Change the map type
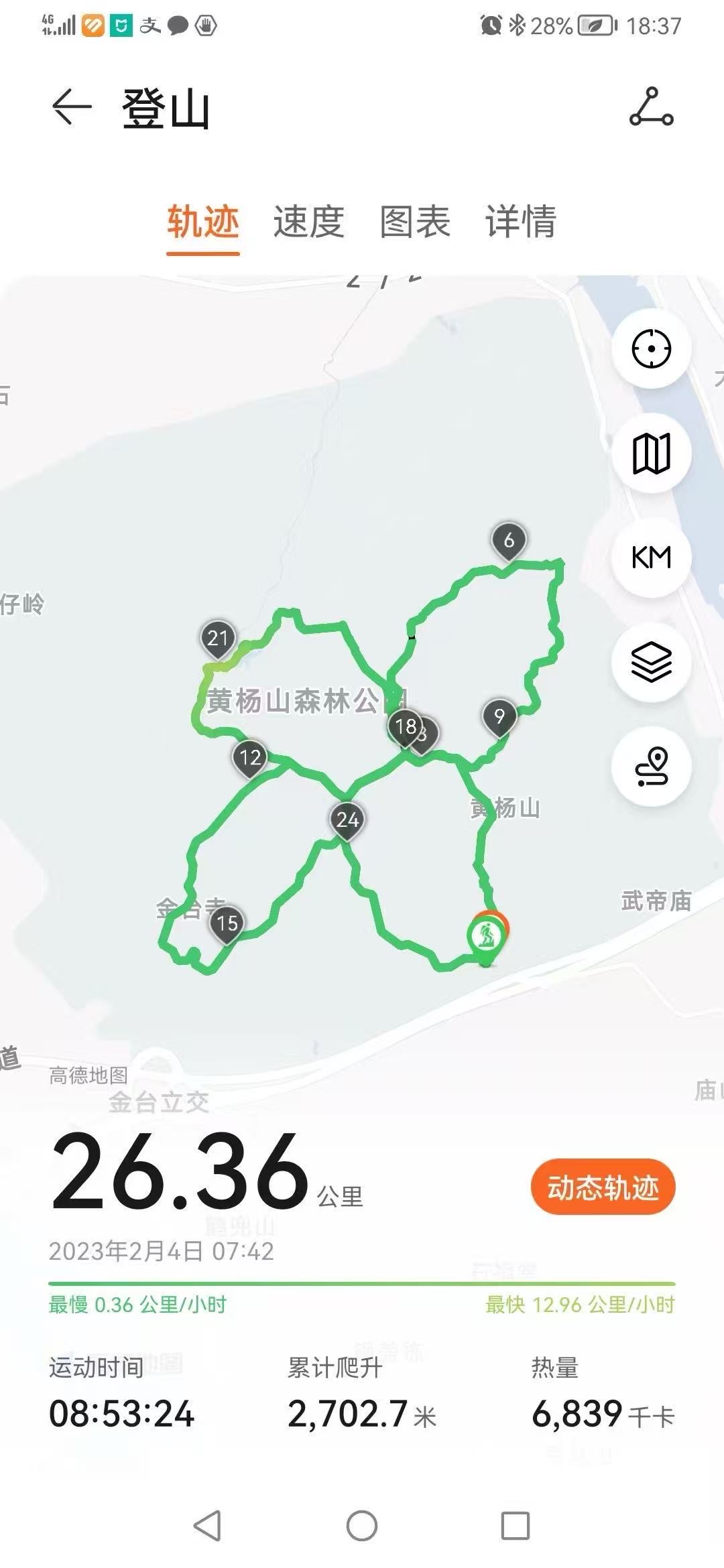Image resolution: width=724 pixels, height=1568 pixels. pos(651,453)
